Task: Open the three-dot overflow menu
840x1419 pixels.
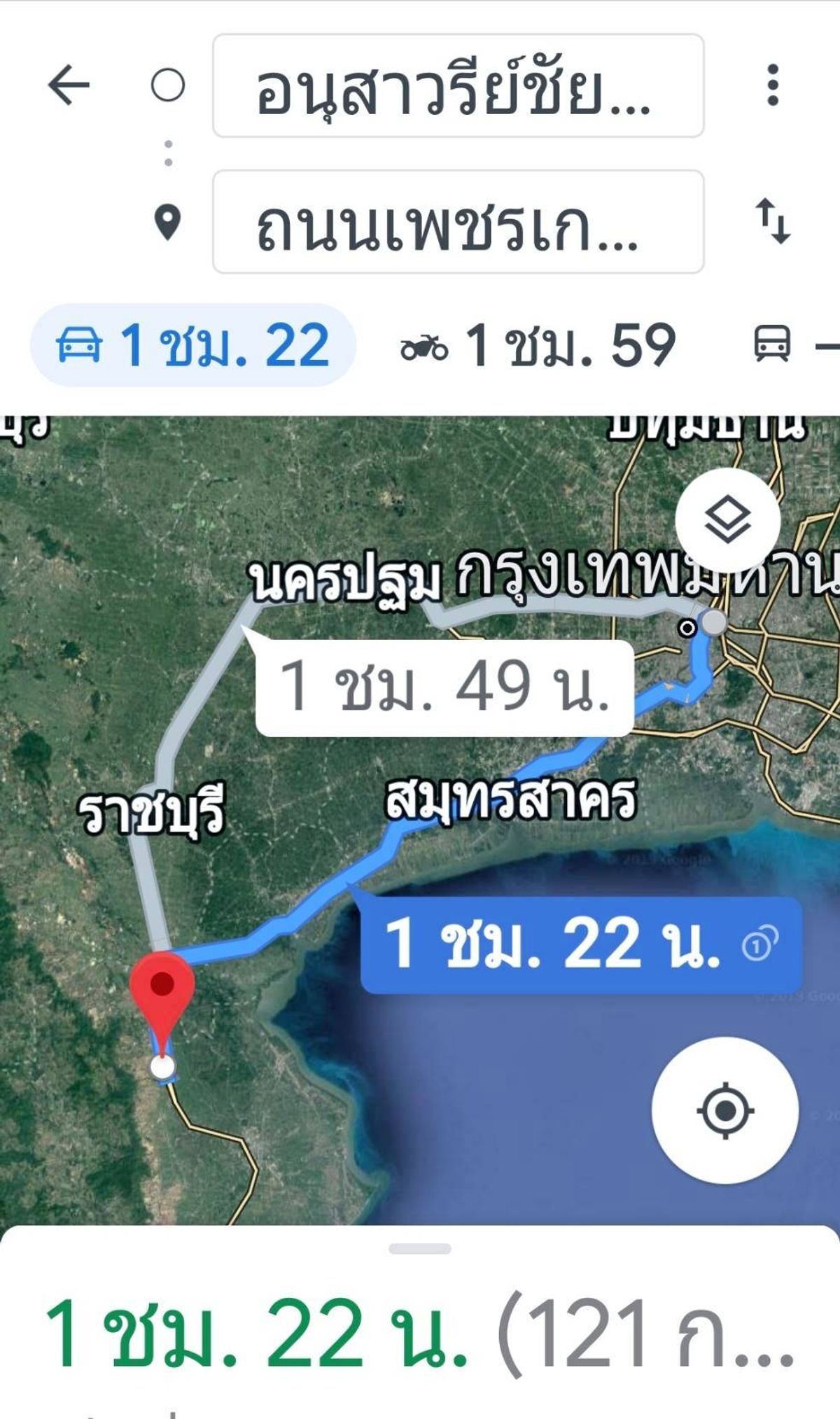Action: pyautogui.click(x=773, y=85)
